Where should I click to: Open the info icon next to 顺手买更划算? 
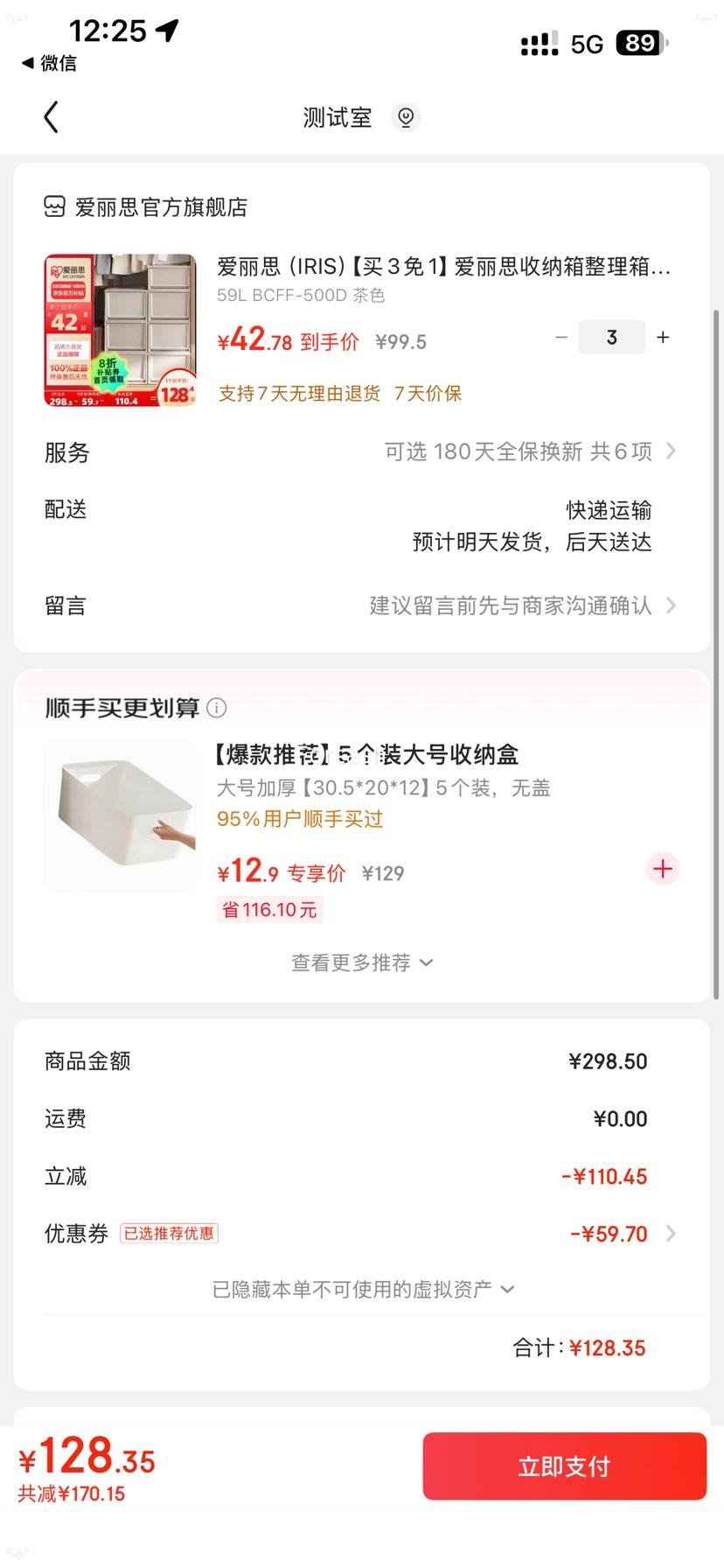click(x=217, y=708)
